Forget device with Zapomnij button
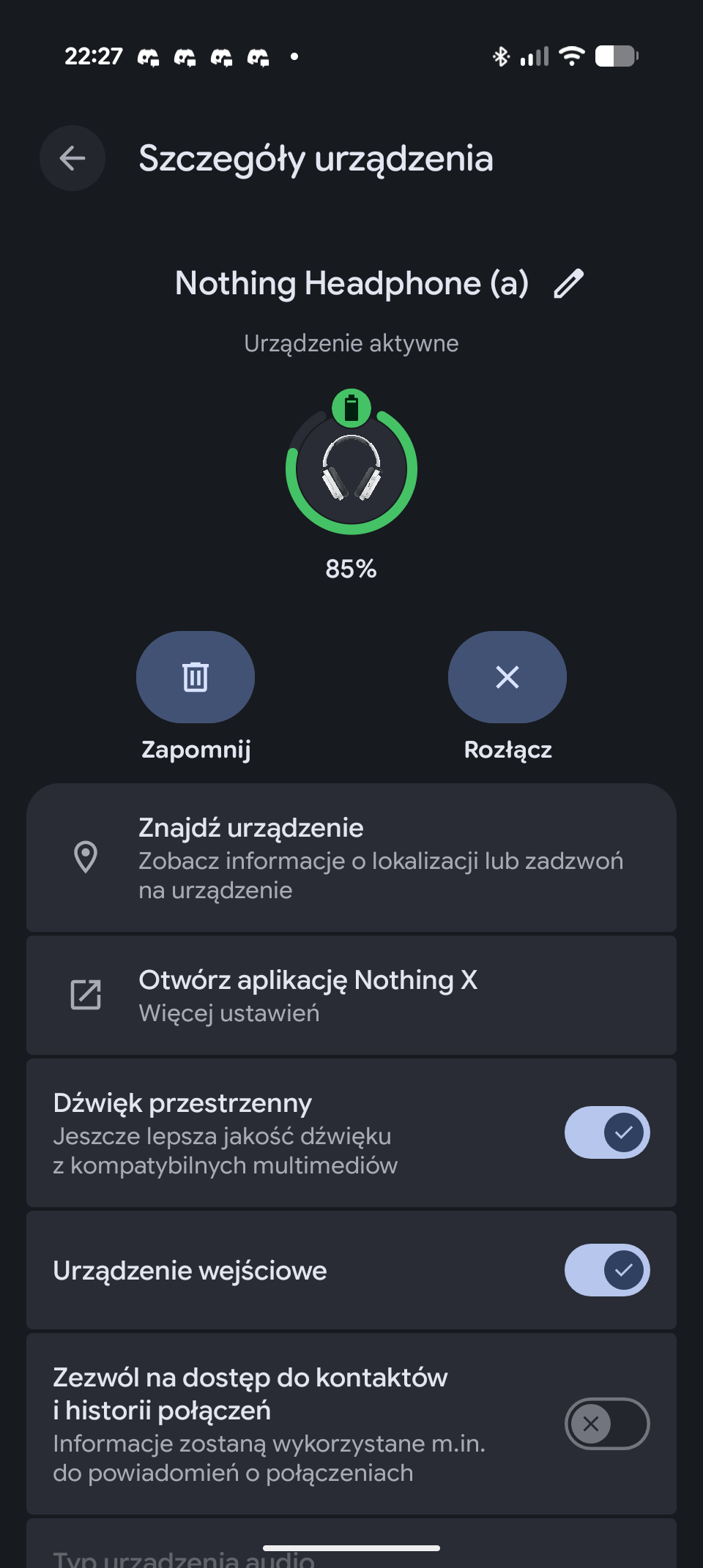The image size is (703, 1568). pos(196,677)
